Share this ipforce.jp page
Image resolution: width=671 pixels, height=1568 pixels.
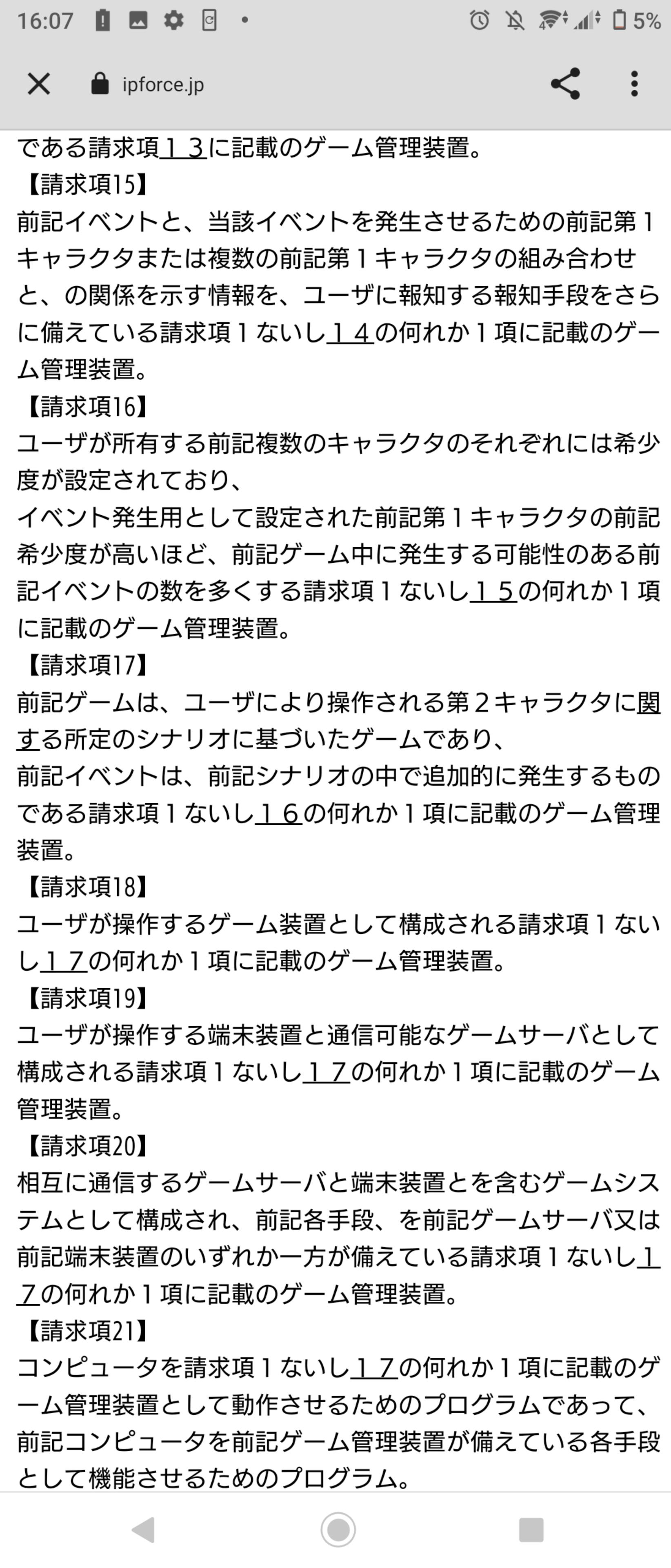(x=565, y=84)
